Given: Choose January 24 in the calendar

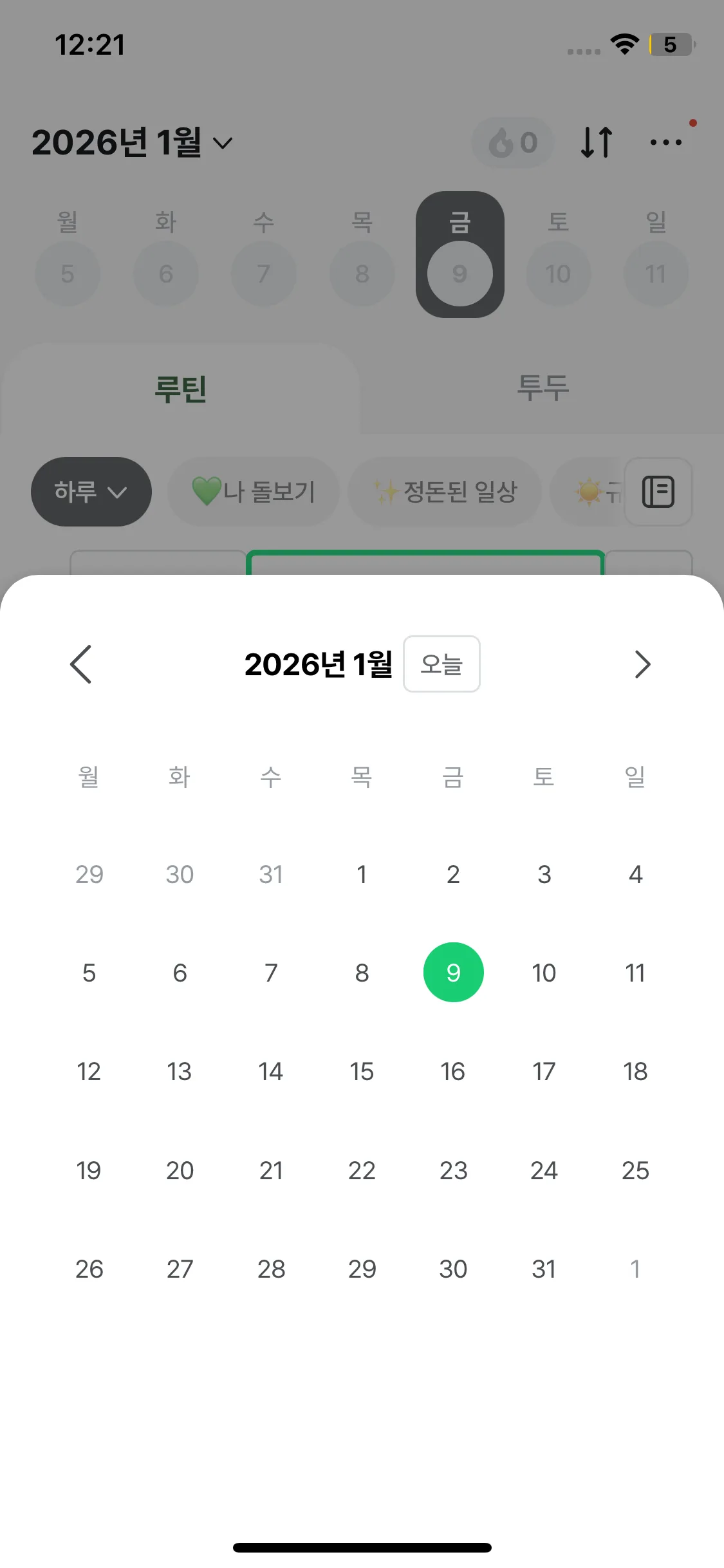Looking at the screenshot, I should pos(544,1170).
